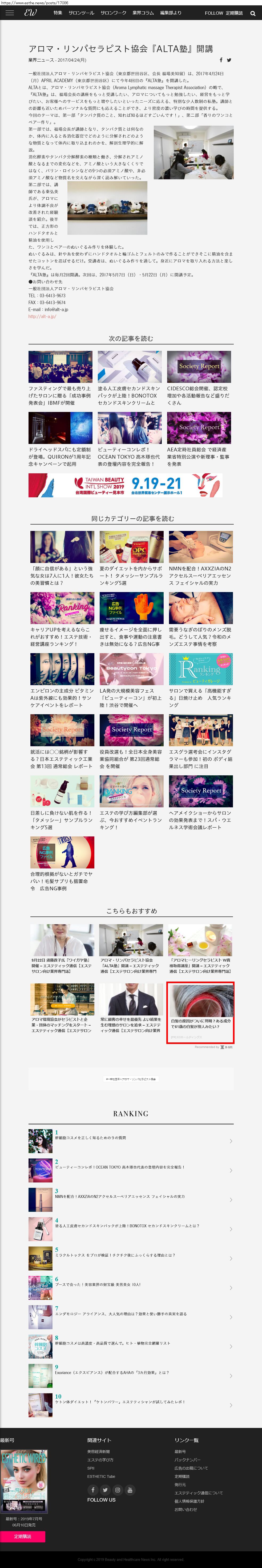Open the search icon in header
This screenshot has height=1568, width=262.
pos(253,13)
